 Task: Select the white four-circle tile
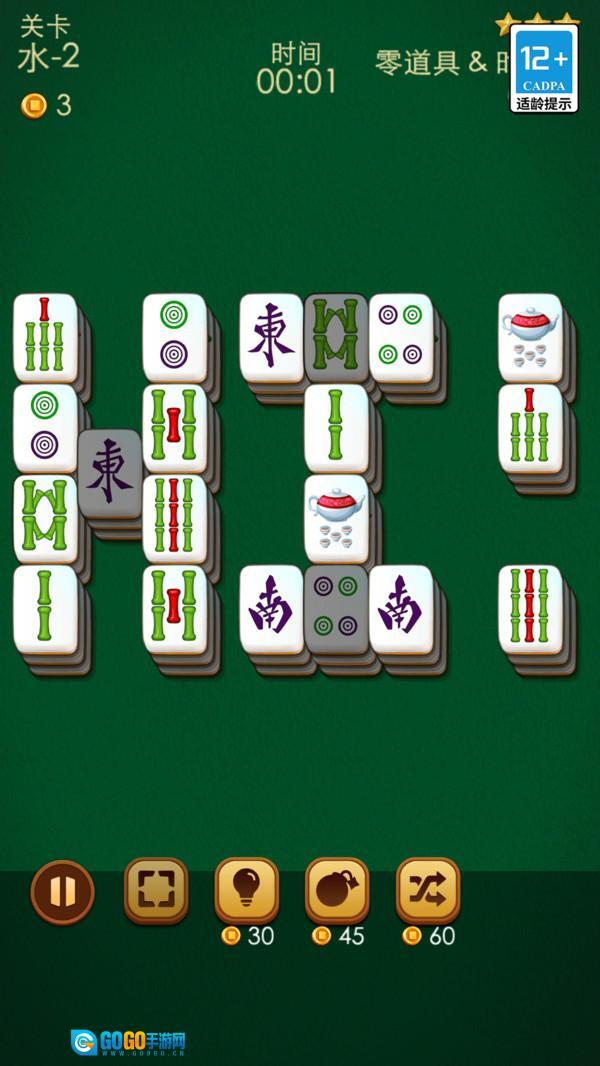[401, 338]
